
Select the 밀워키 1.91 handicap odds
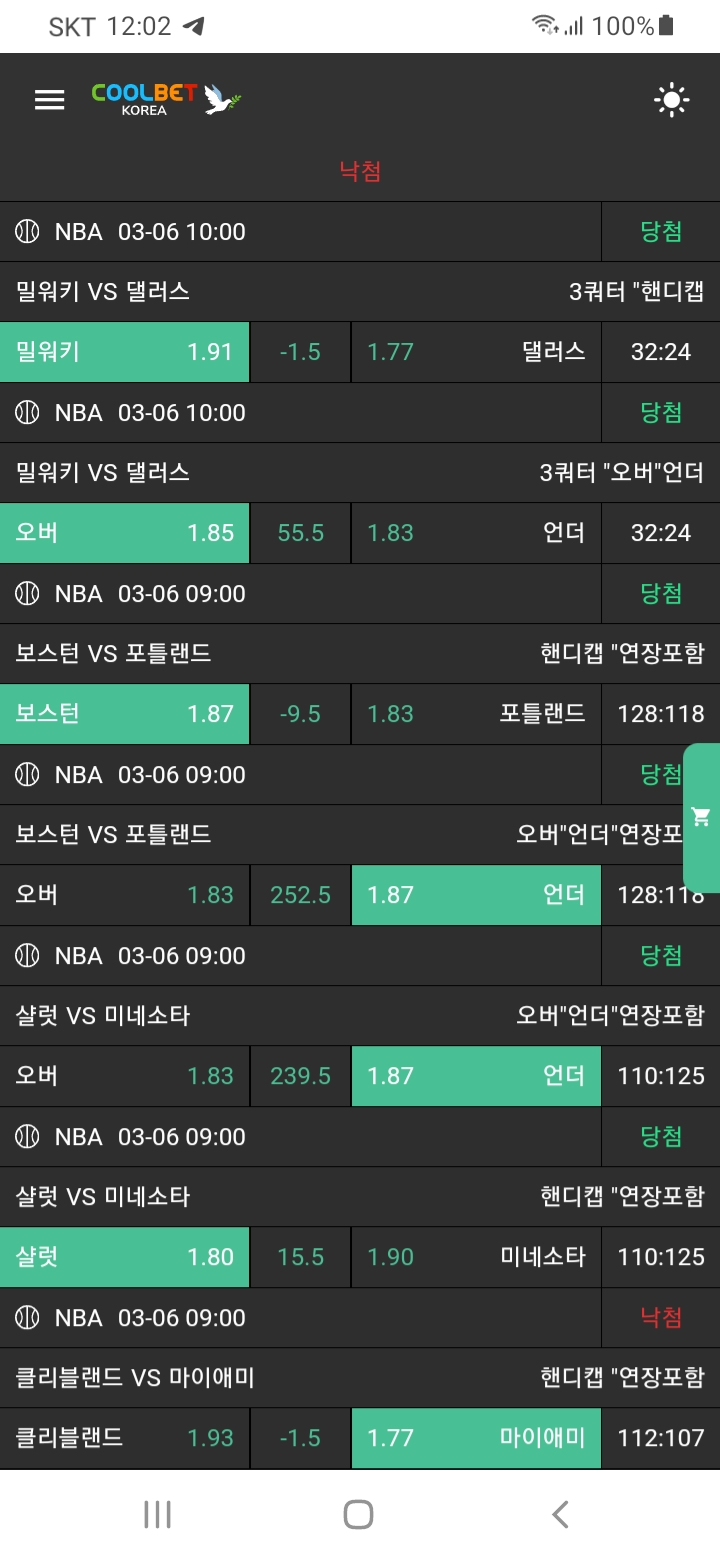click(x=124, y=352)
